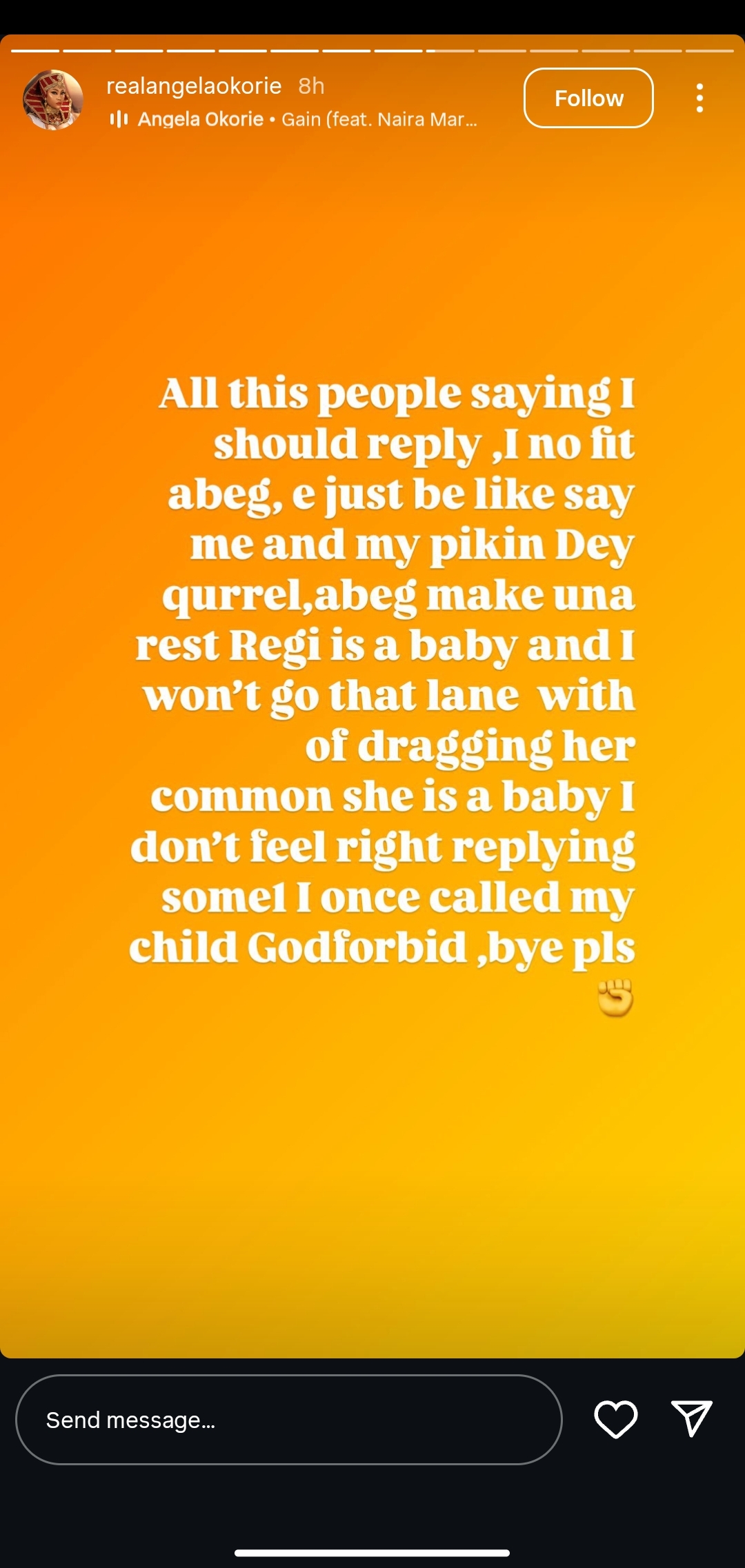Open the realangelaokorie username link
This screenshot has height=1568, width=745.
tap(194, 86)
